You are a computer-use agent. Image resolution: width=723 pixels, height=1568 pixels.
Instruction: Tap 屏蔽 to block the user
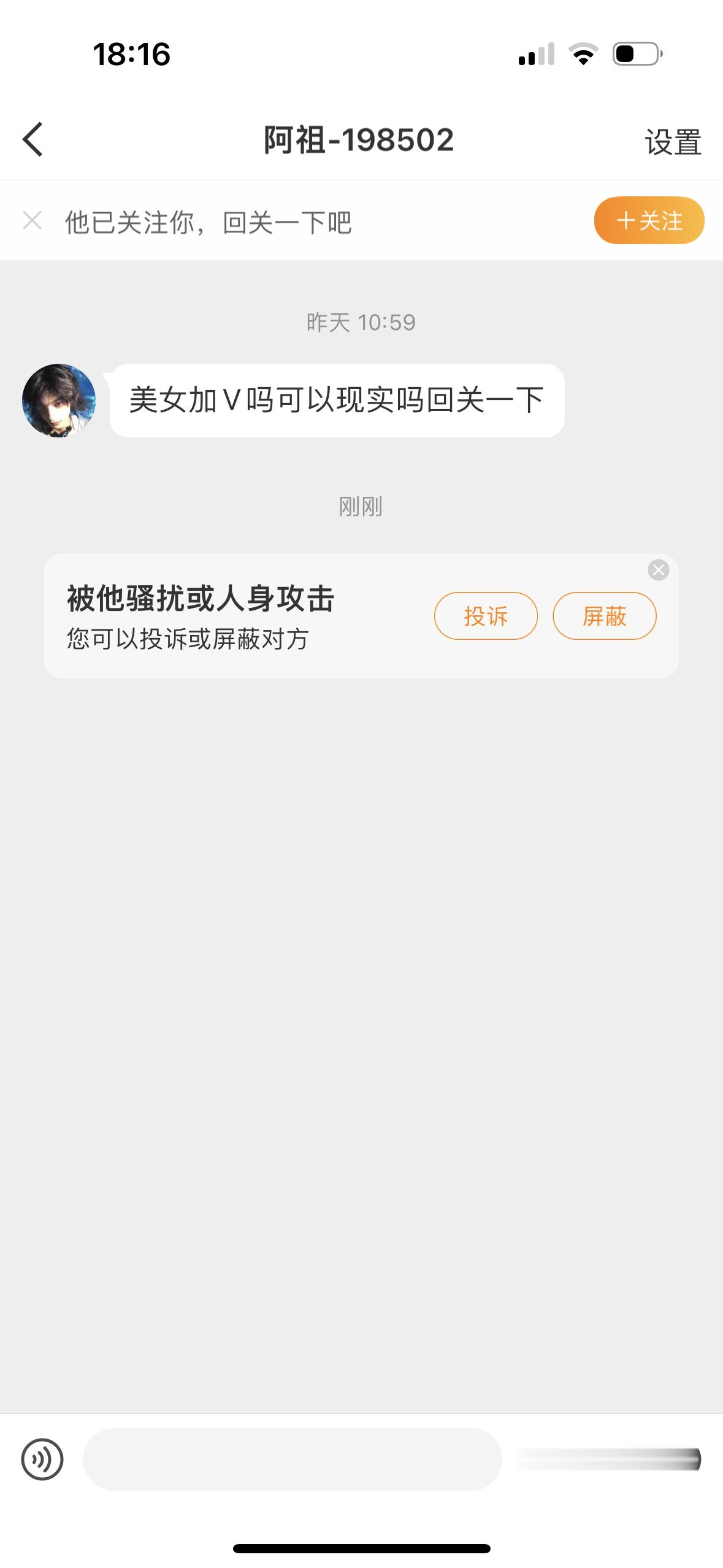pyautogui.click(x=605, y=617)
